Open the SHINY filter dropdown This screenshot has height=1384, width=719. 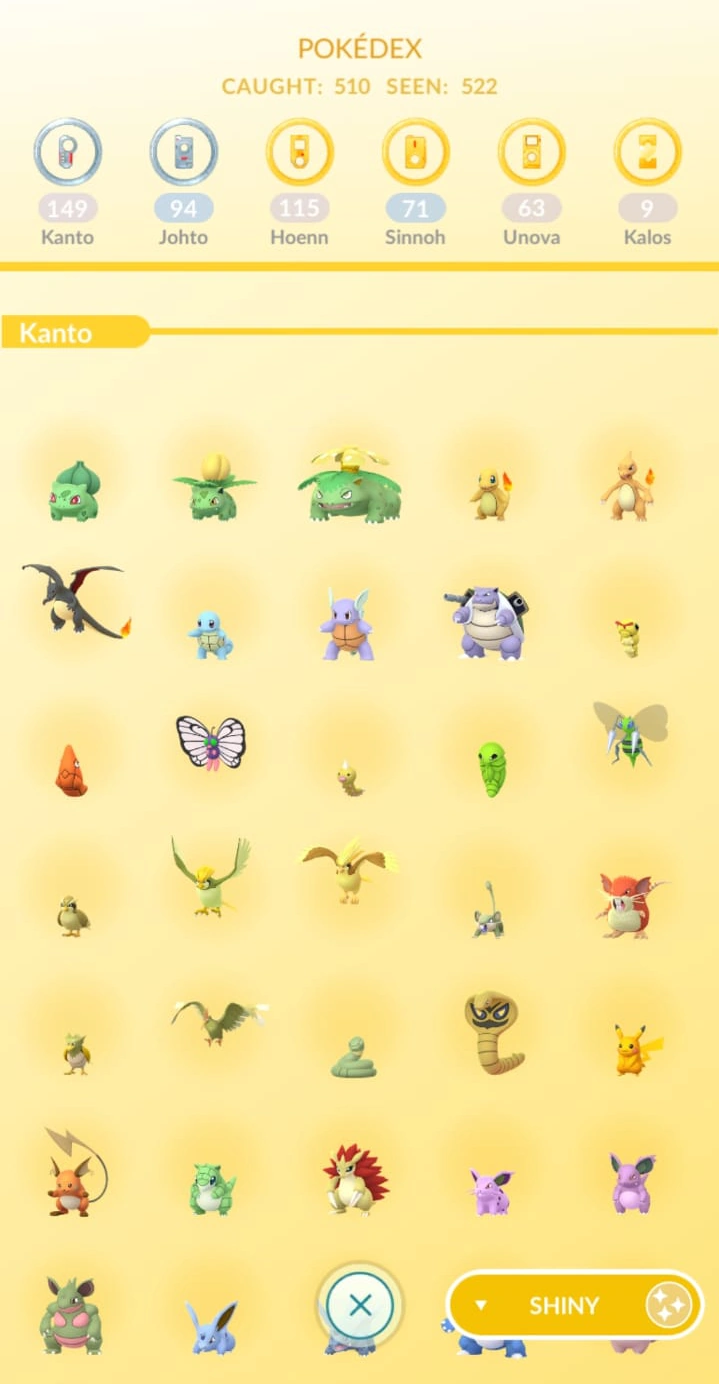(x=575, y=1305)
